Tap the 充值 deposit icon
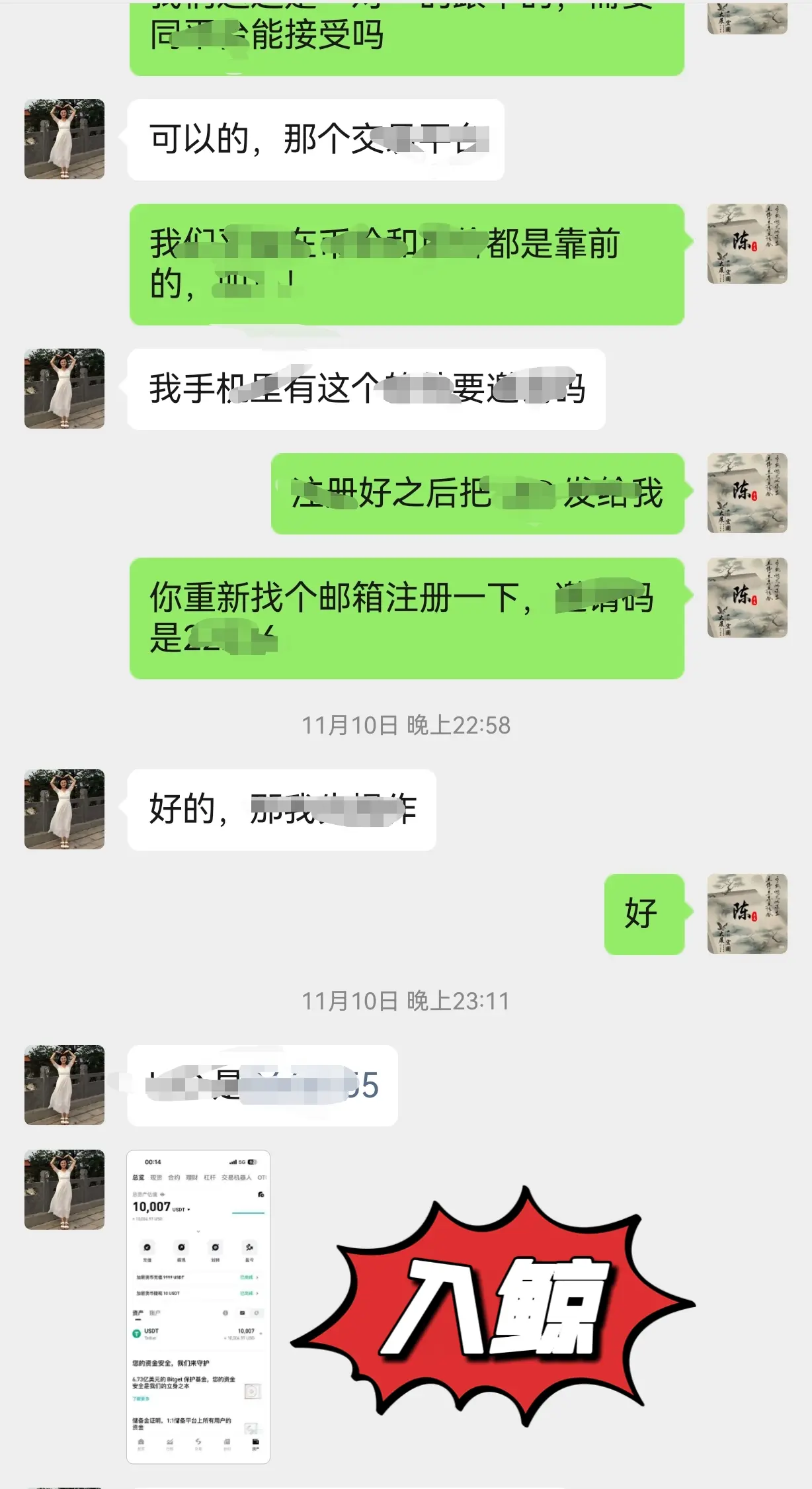The height and width of the screenshot is (1489, 812). click(147, 1248)
